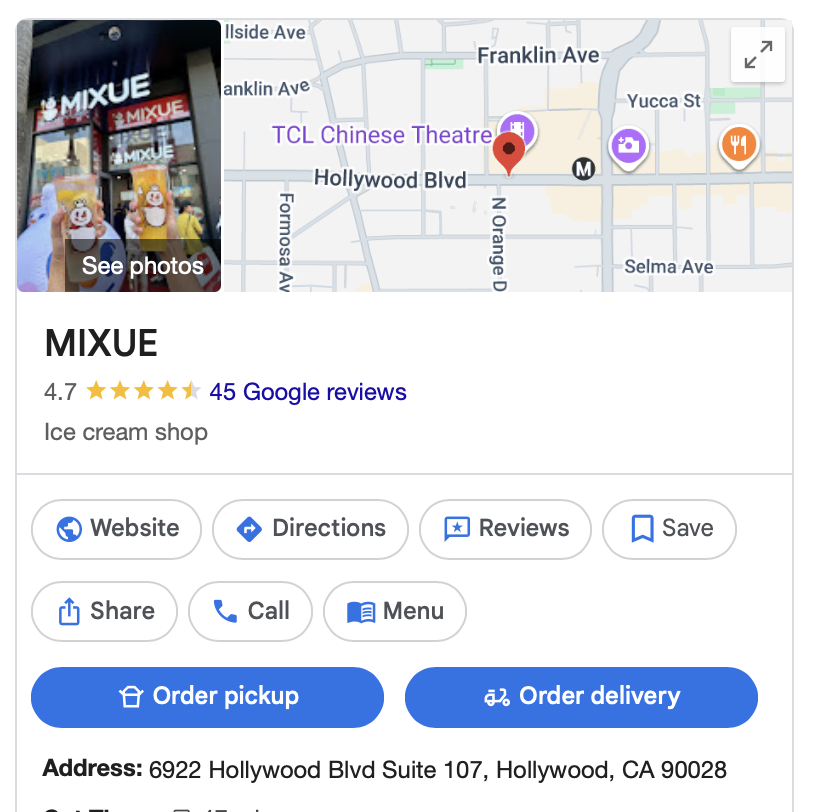View the MIXUE menu
The height and width of the screenshot is (812, 822).
(x=395, y=611)
